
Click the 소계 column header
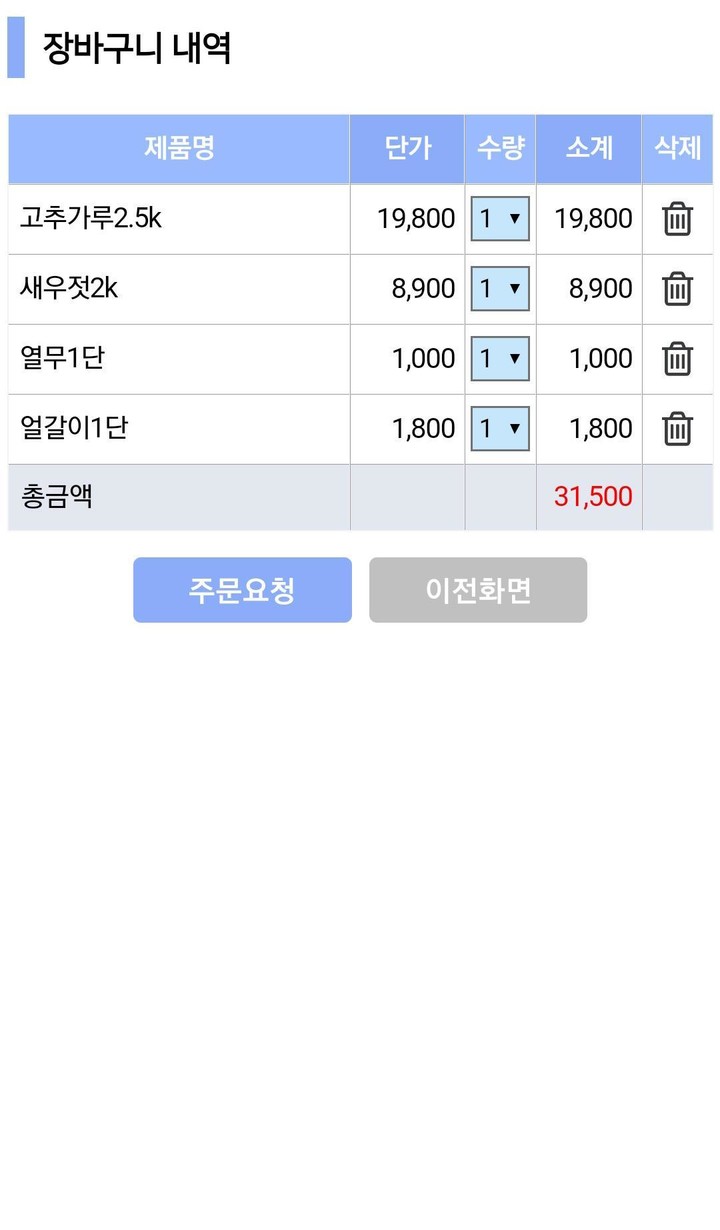pos(588,148)
